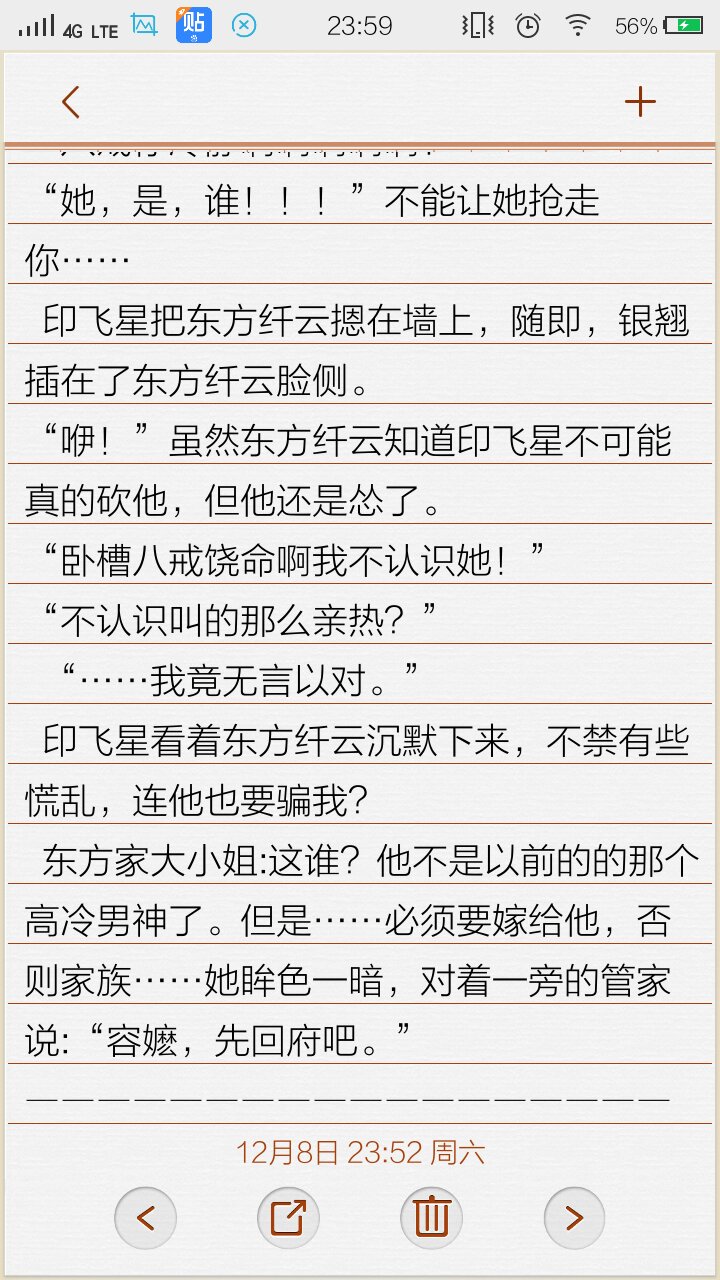Delete this note with the trash icon
Screen dimensions: 720x1280
(432, 1218)
